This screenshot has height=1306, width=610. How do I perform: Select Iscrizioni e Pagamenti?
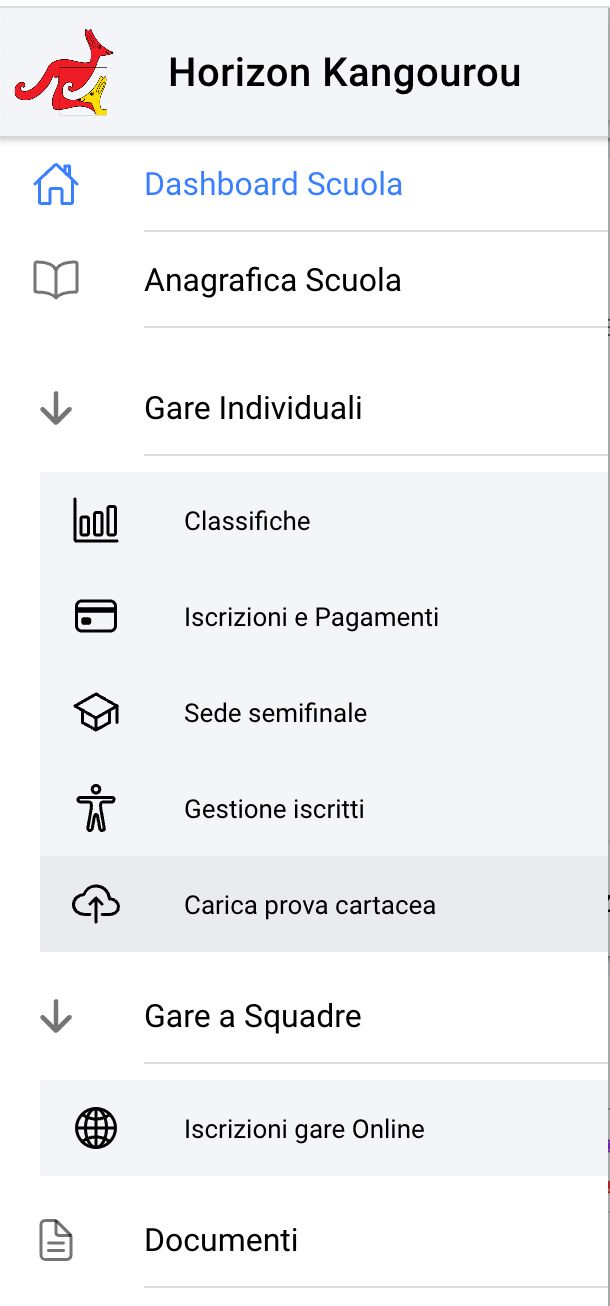(x=324, y=617)
